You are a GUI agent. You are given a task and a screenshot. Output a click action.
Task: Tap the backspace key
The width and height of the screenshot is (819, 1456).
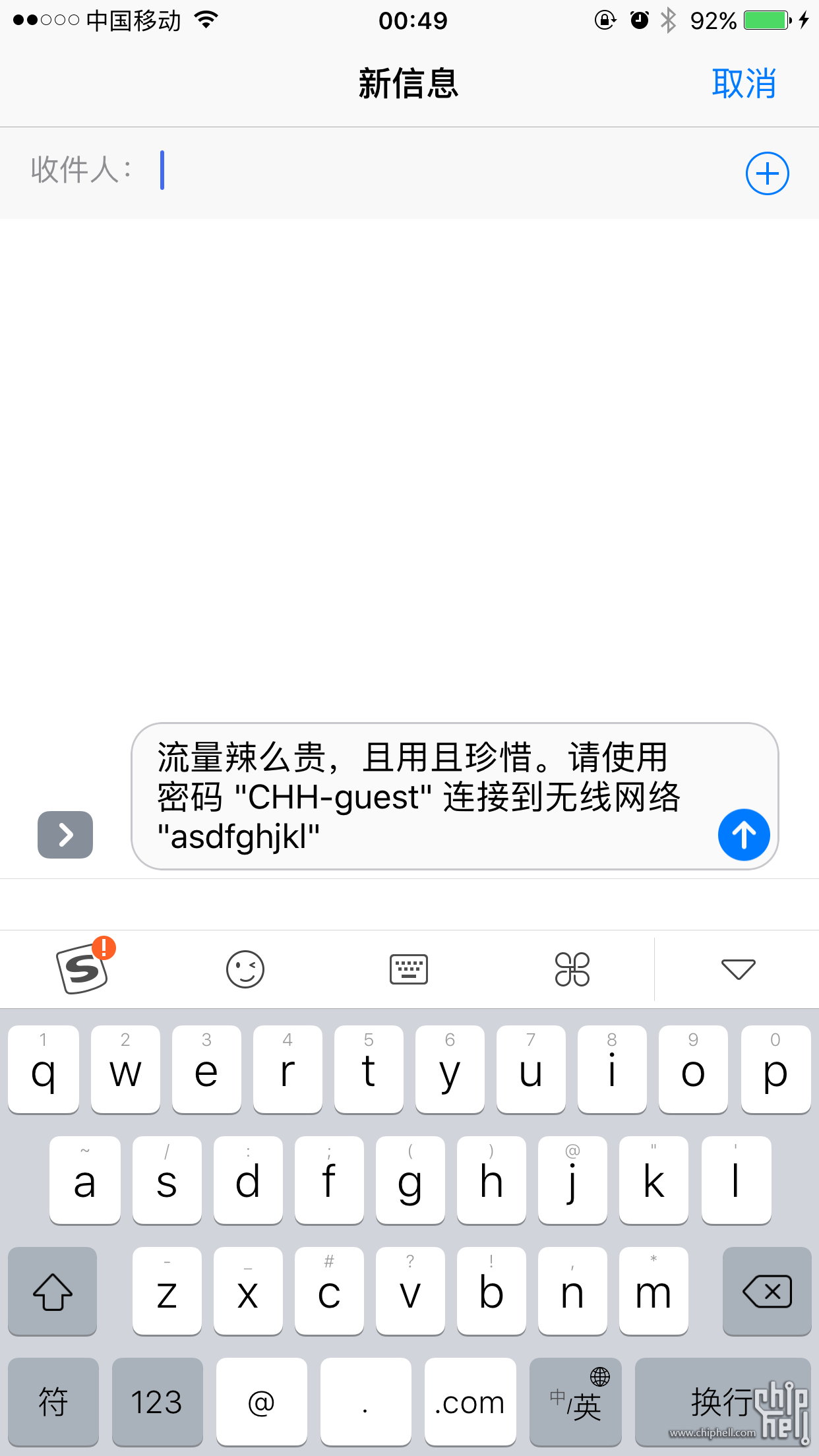pos(767,1291)
